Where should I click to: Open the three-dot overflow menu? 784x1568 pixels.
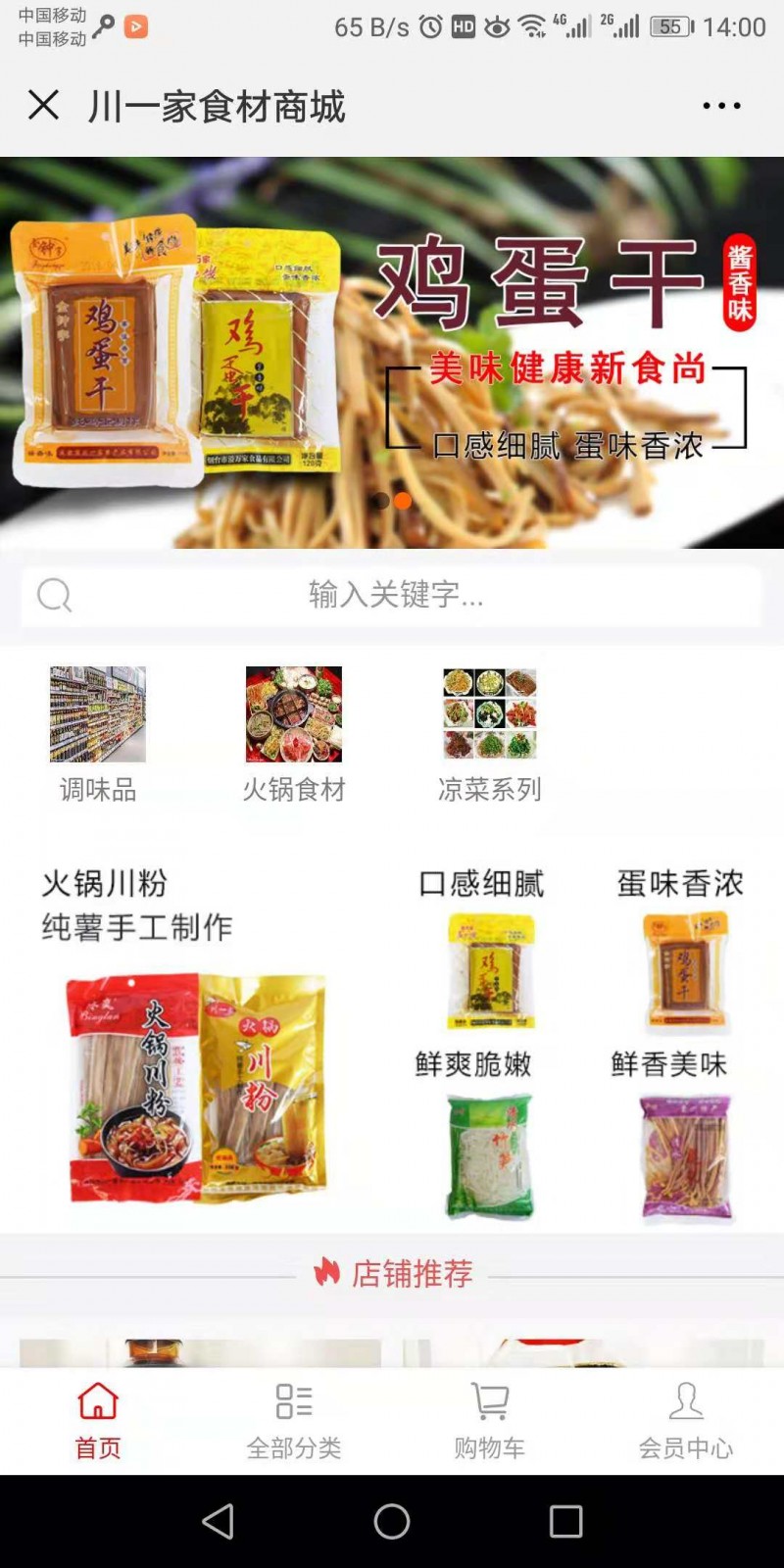[x=721, y=106]
